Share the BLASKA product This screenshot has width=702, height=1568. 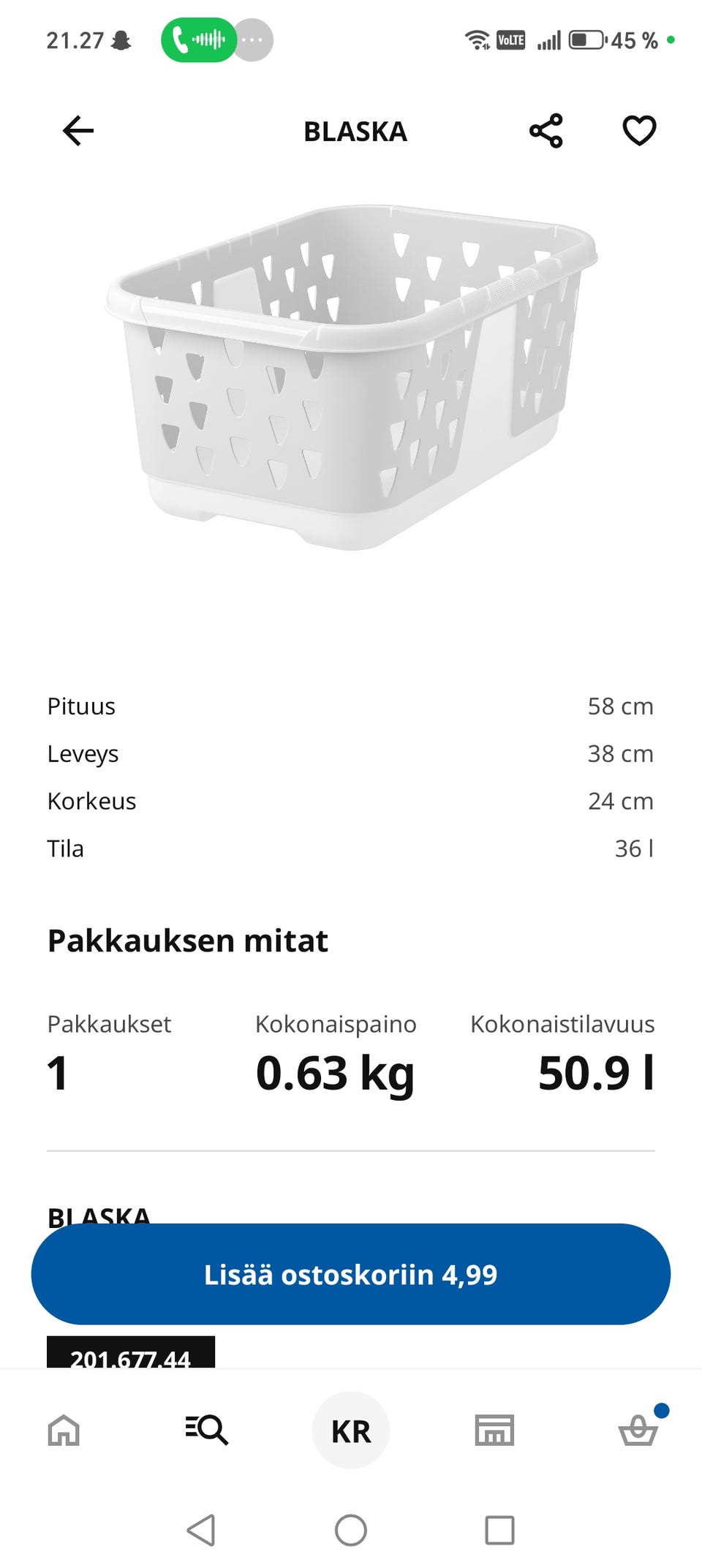pos(546,129)
